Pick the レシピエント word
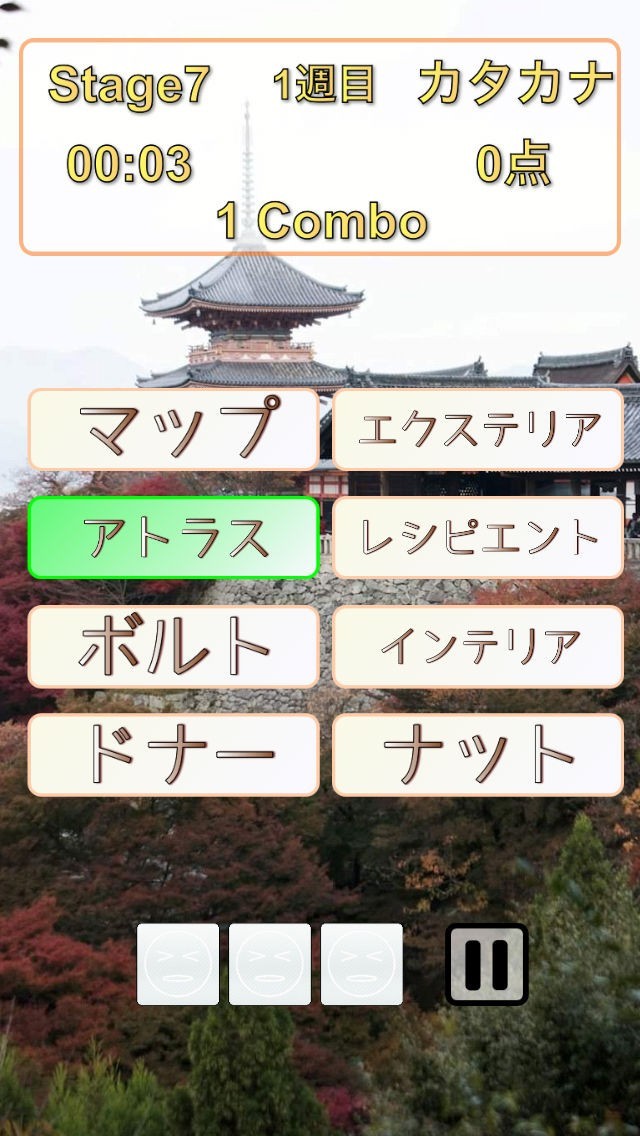640x1136 pixels. pos(478,538)
